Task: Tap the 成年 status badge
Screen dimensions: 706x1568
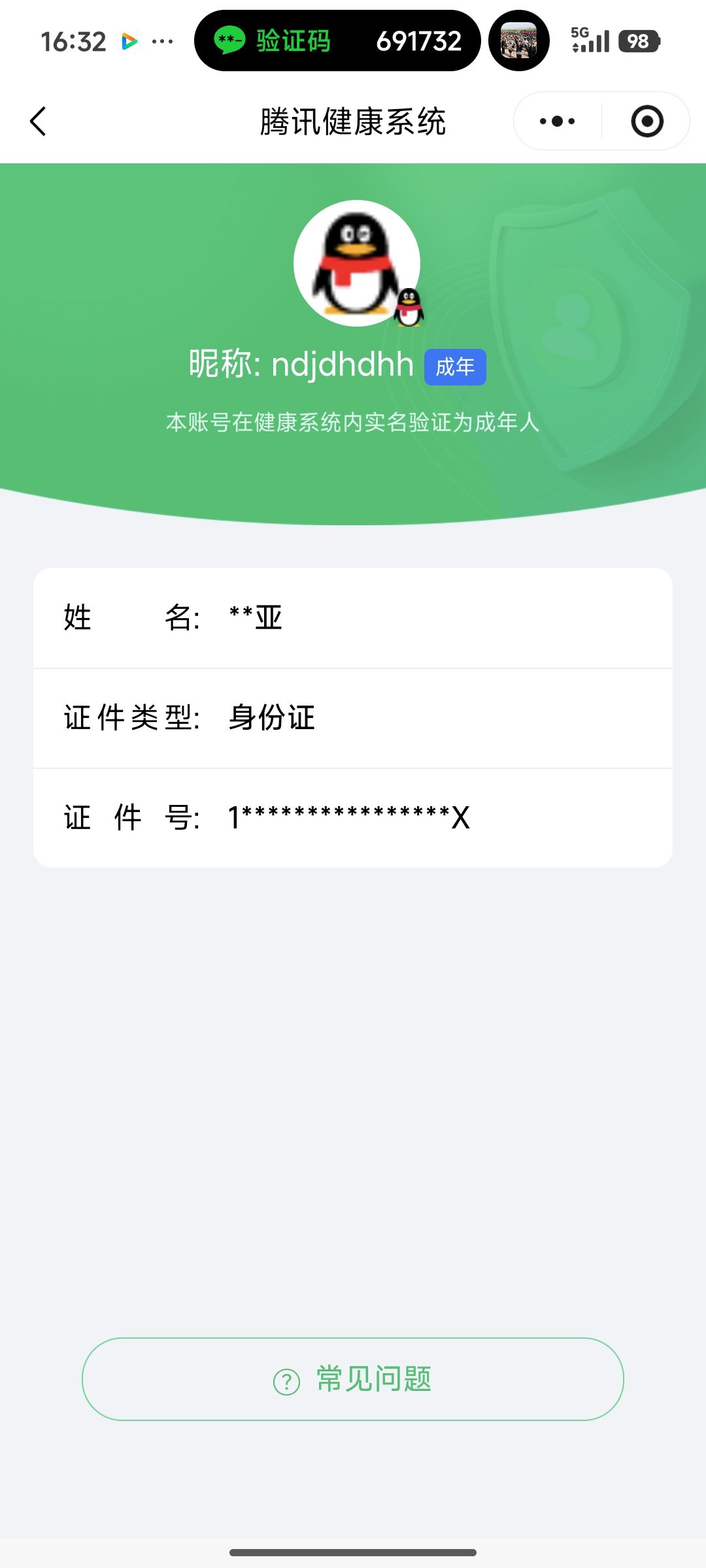Action: 456,367
